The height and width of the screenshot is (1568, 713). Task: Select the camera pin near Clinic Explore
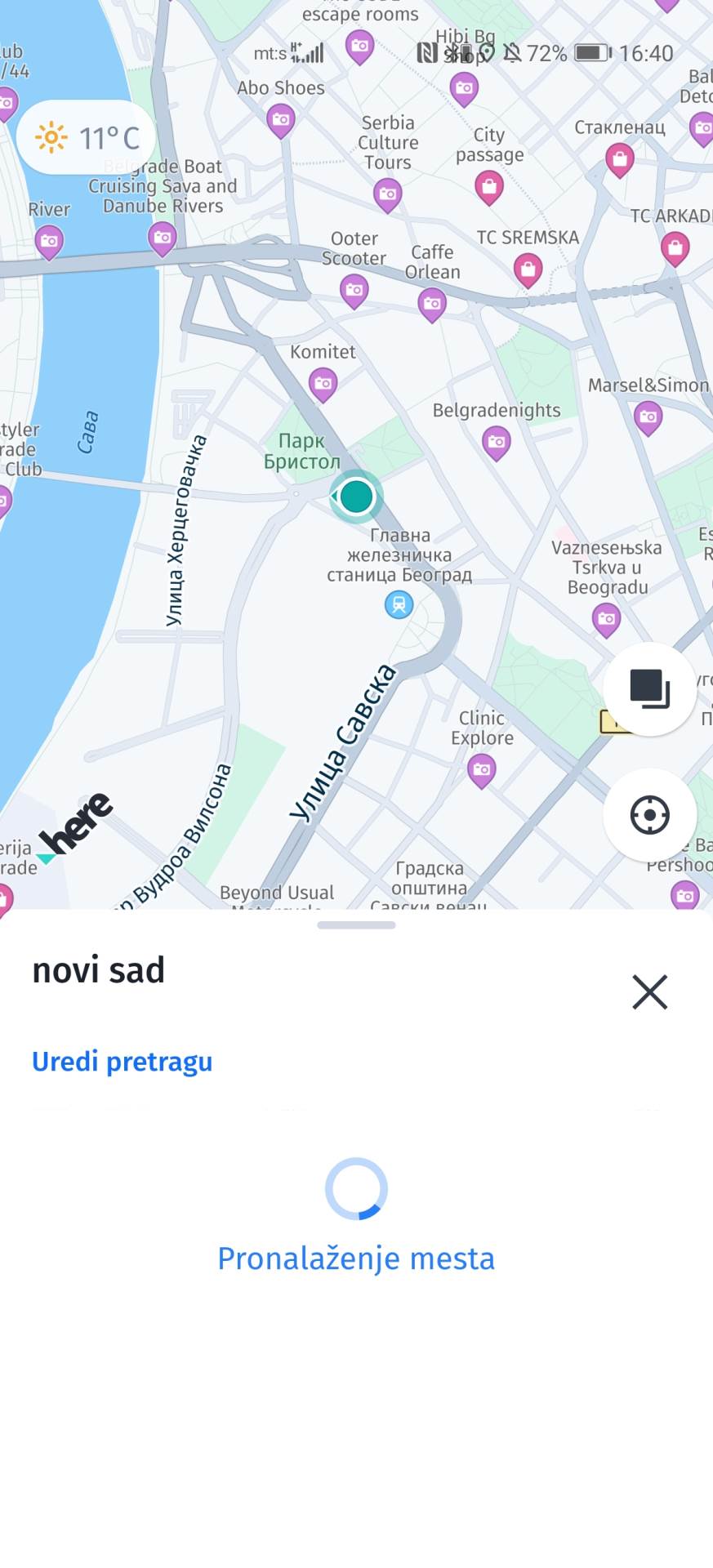[481, 768]
